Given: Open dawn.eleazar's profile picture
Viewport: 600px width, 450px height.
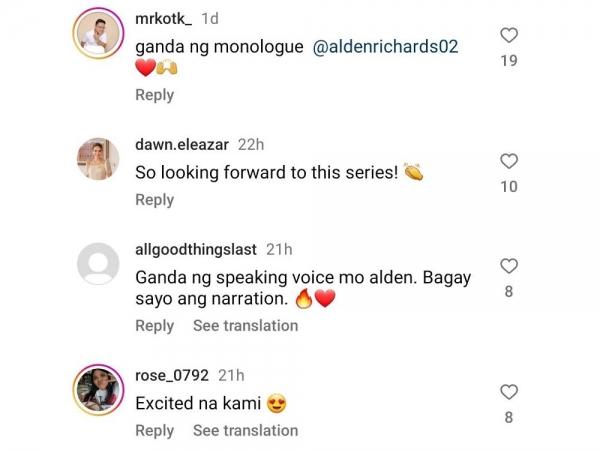Looking at the screenshot, I should (98, 158).
